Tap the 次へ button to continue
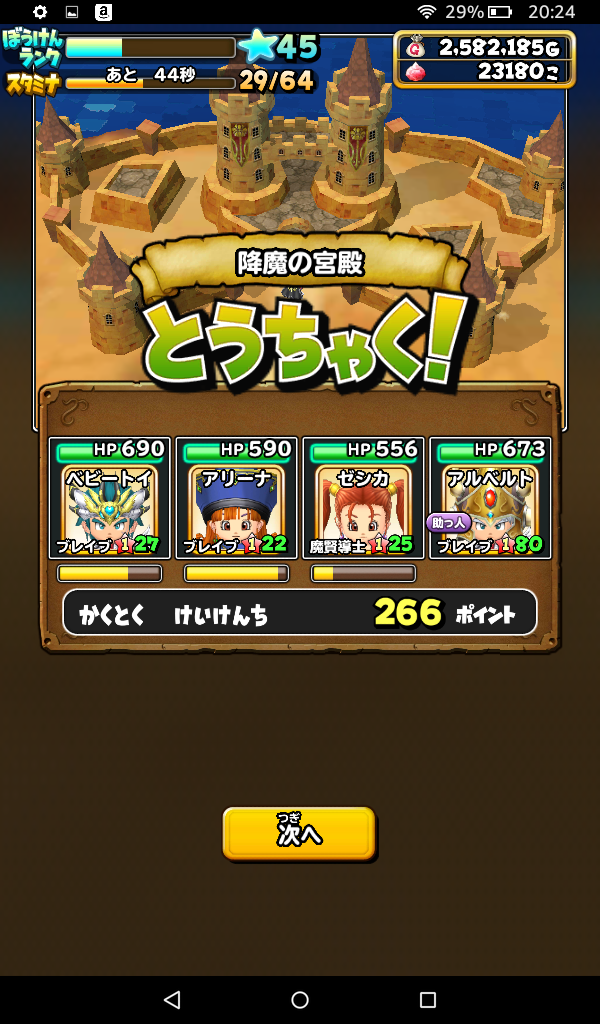The width and height of the screenshot is (600, 1024). point(299,833)
